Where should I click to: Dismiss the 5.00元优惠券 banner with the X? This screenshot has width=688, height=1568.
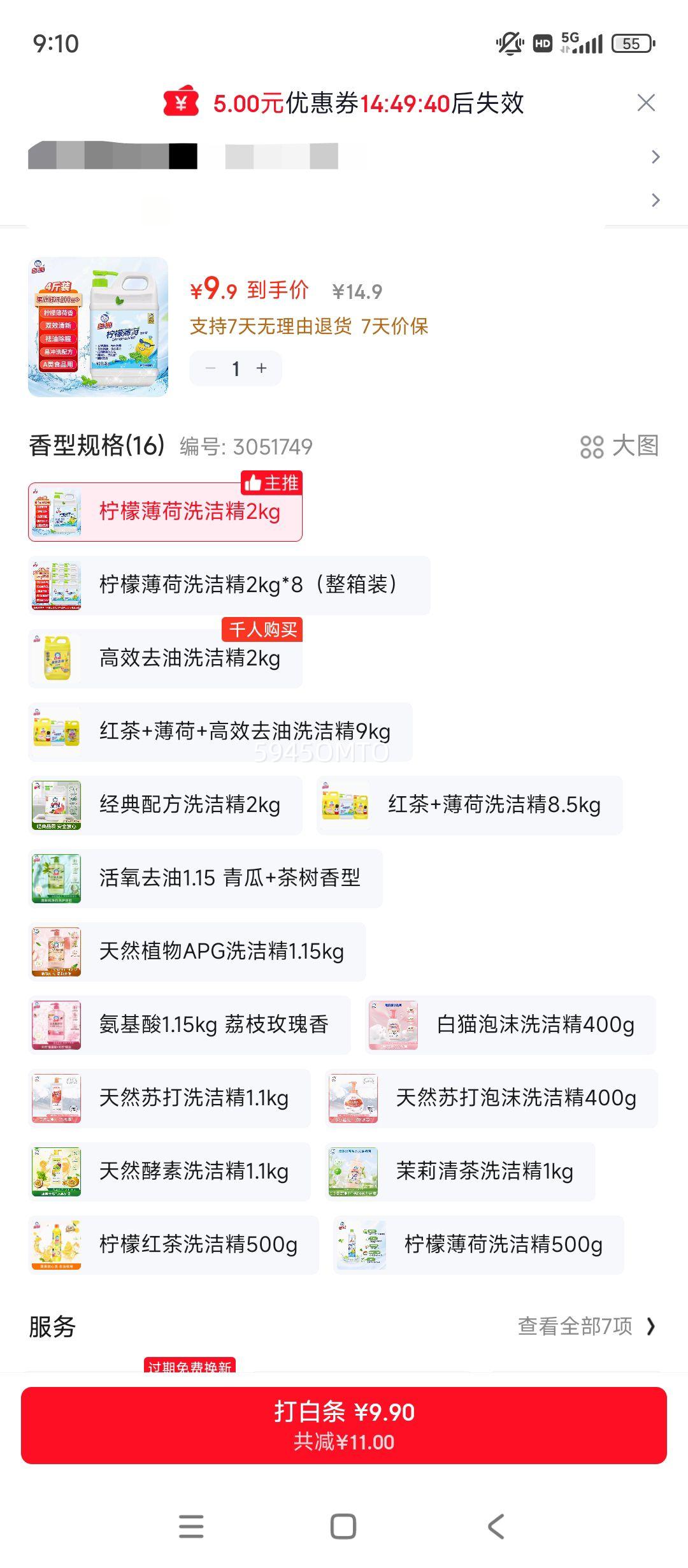pos(647,102)
